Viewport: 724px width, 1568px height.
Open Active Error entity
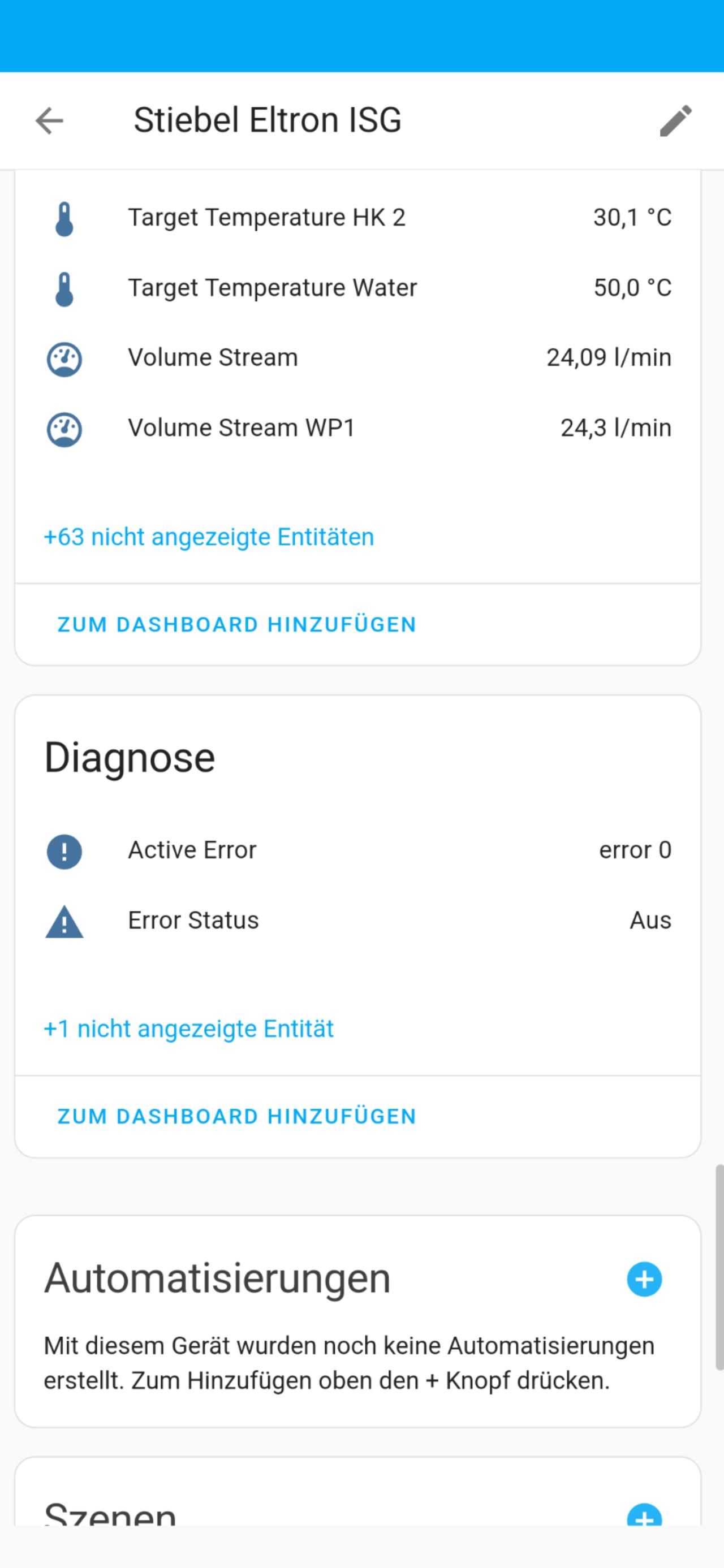click(x=358, y=850)
